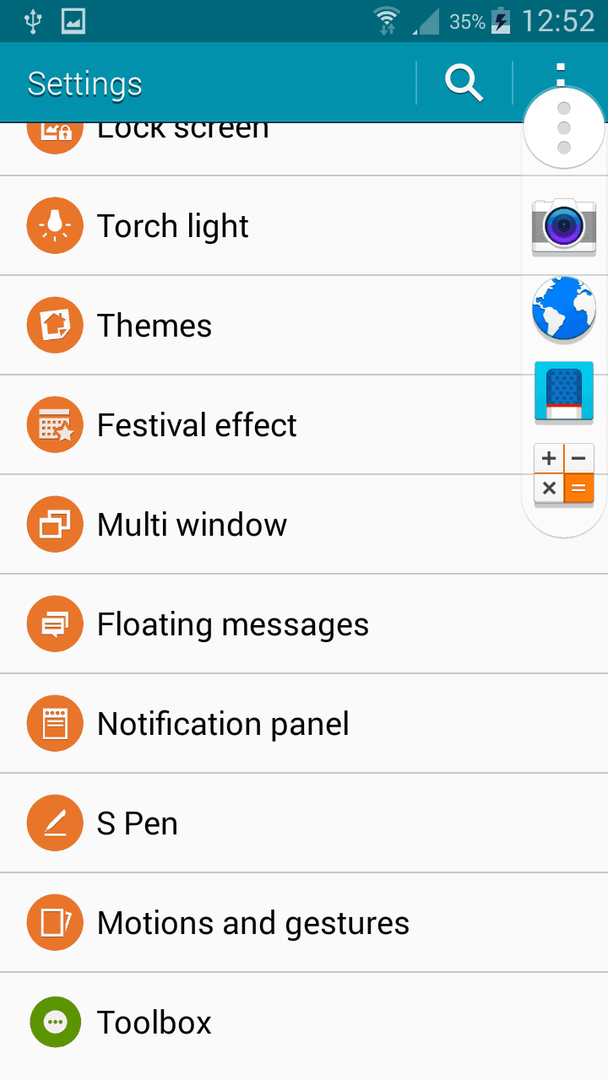Launch Calculator from the floating toolbox
Screen dimensions: 608x1080
(x=564, y=475)
